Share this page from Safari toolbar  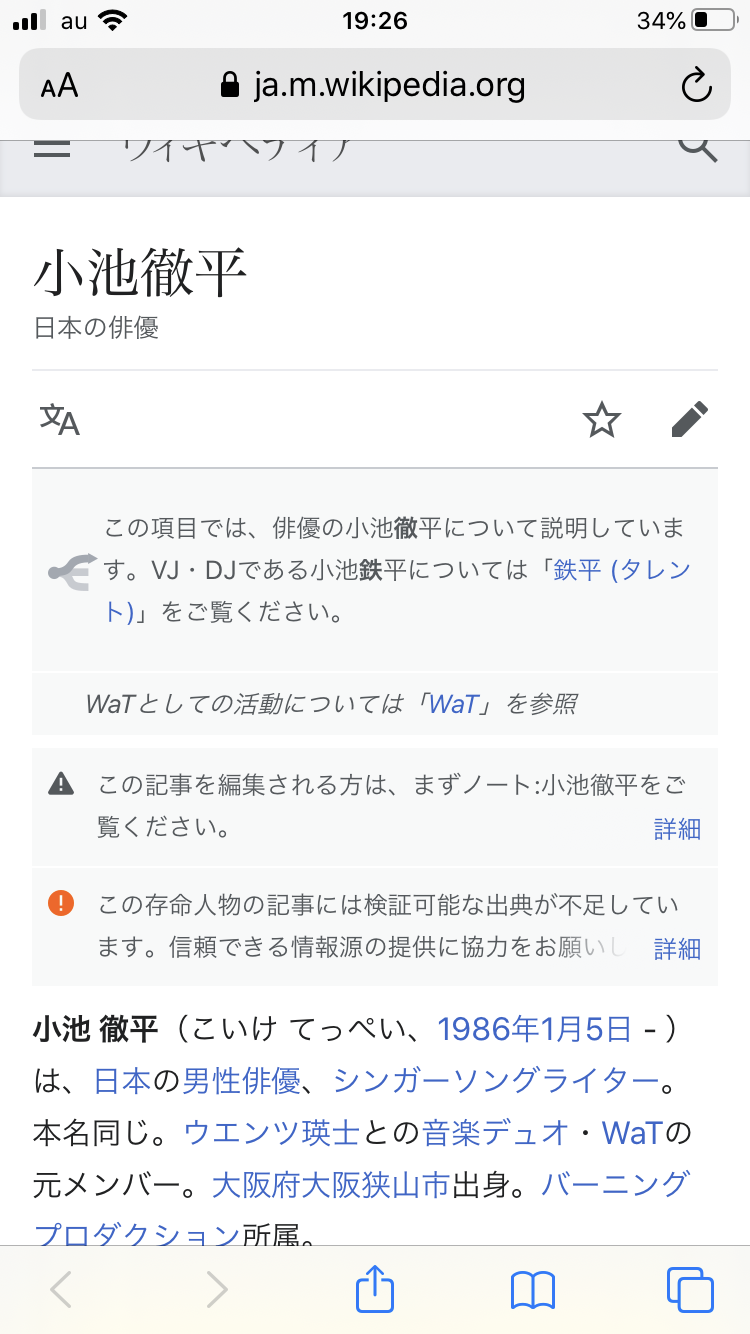click(x=376, y=1289)
